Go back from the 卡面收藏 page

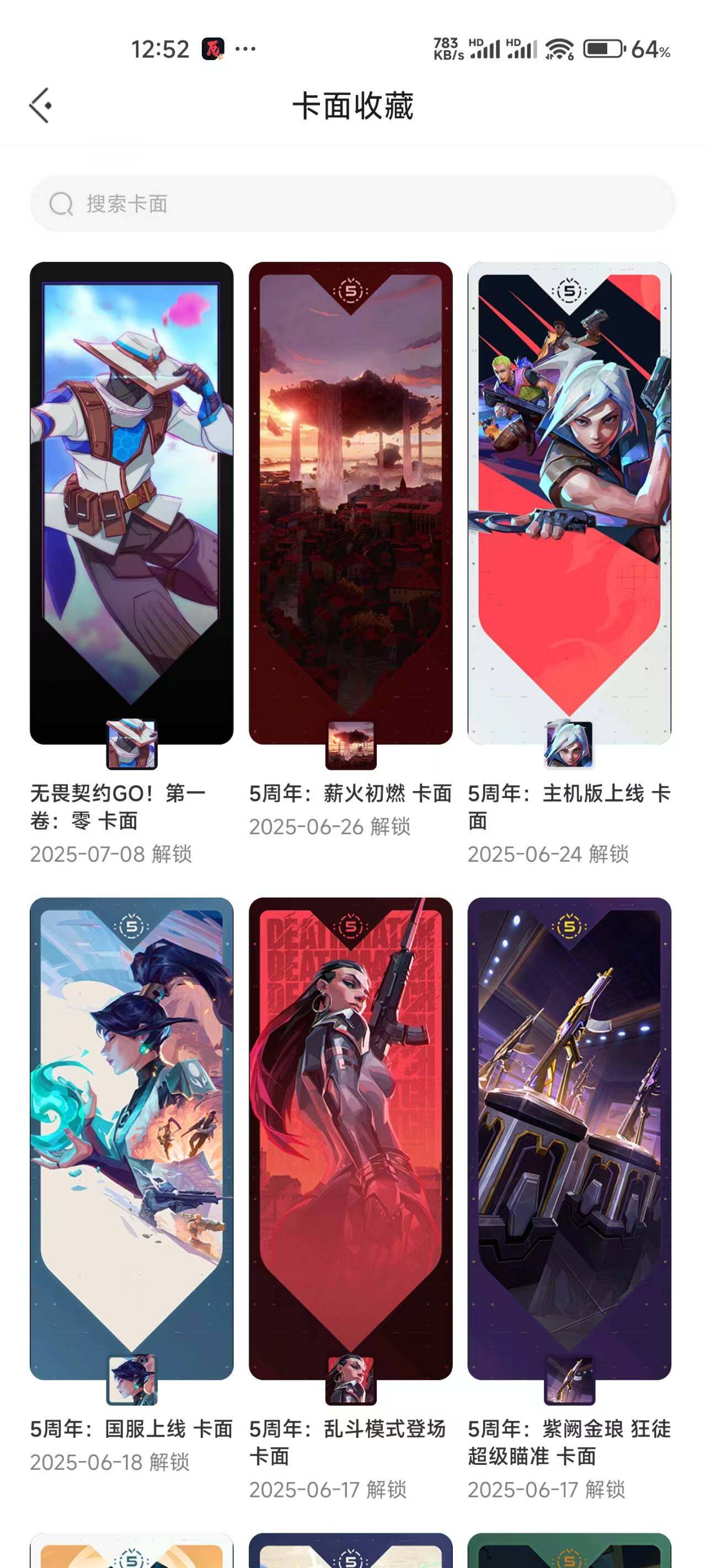coord(40,106)
